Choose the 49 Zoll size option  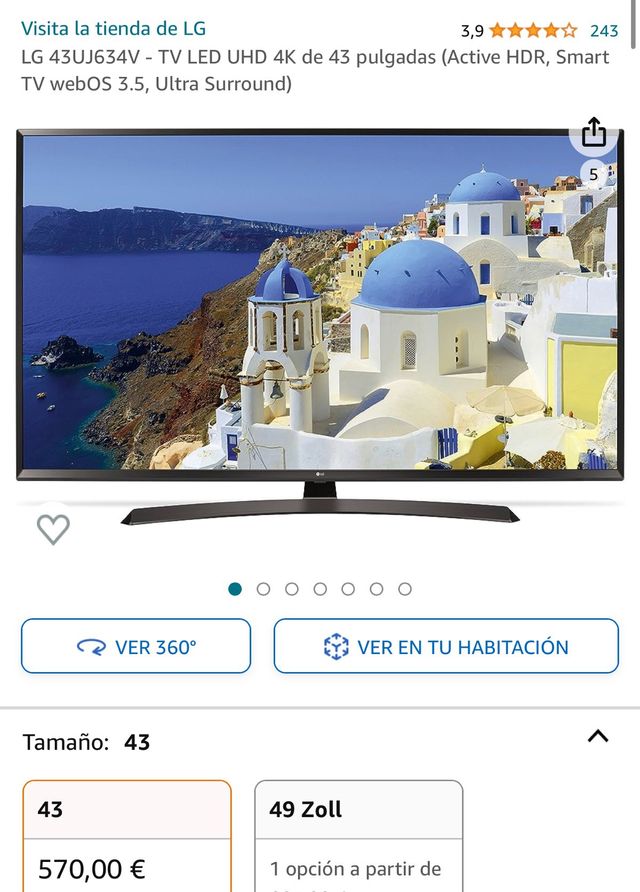click(x=358, y=836)
